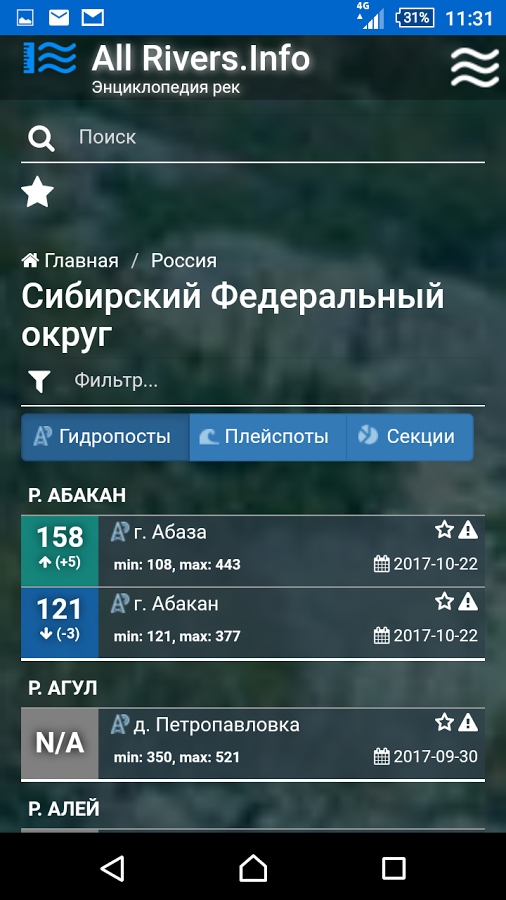Star г. Абакан as favorite
This screenshot has height=900, width=506.
point(444,602)
